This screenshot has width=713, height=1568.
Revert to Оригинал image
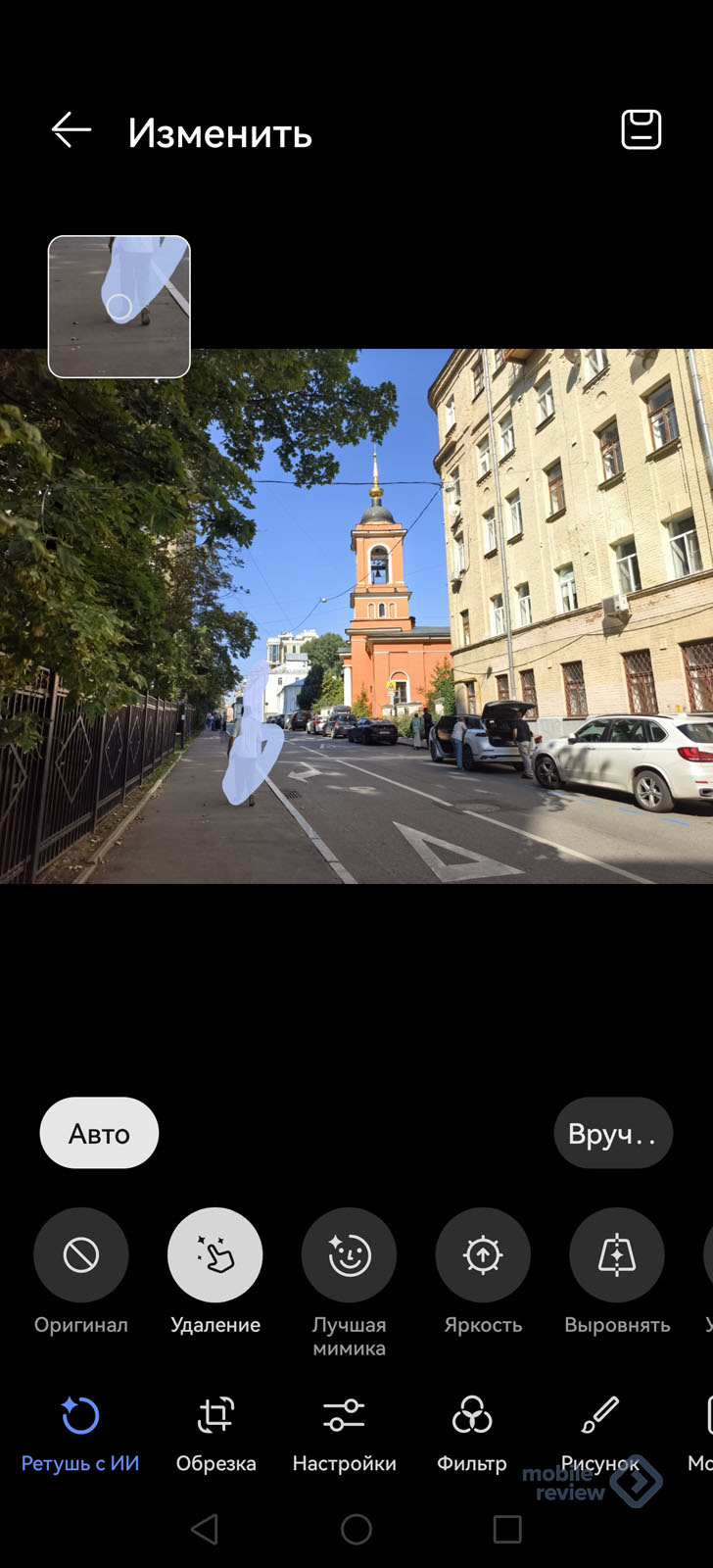point(81,1255)
